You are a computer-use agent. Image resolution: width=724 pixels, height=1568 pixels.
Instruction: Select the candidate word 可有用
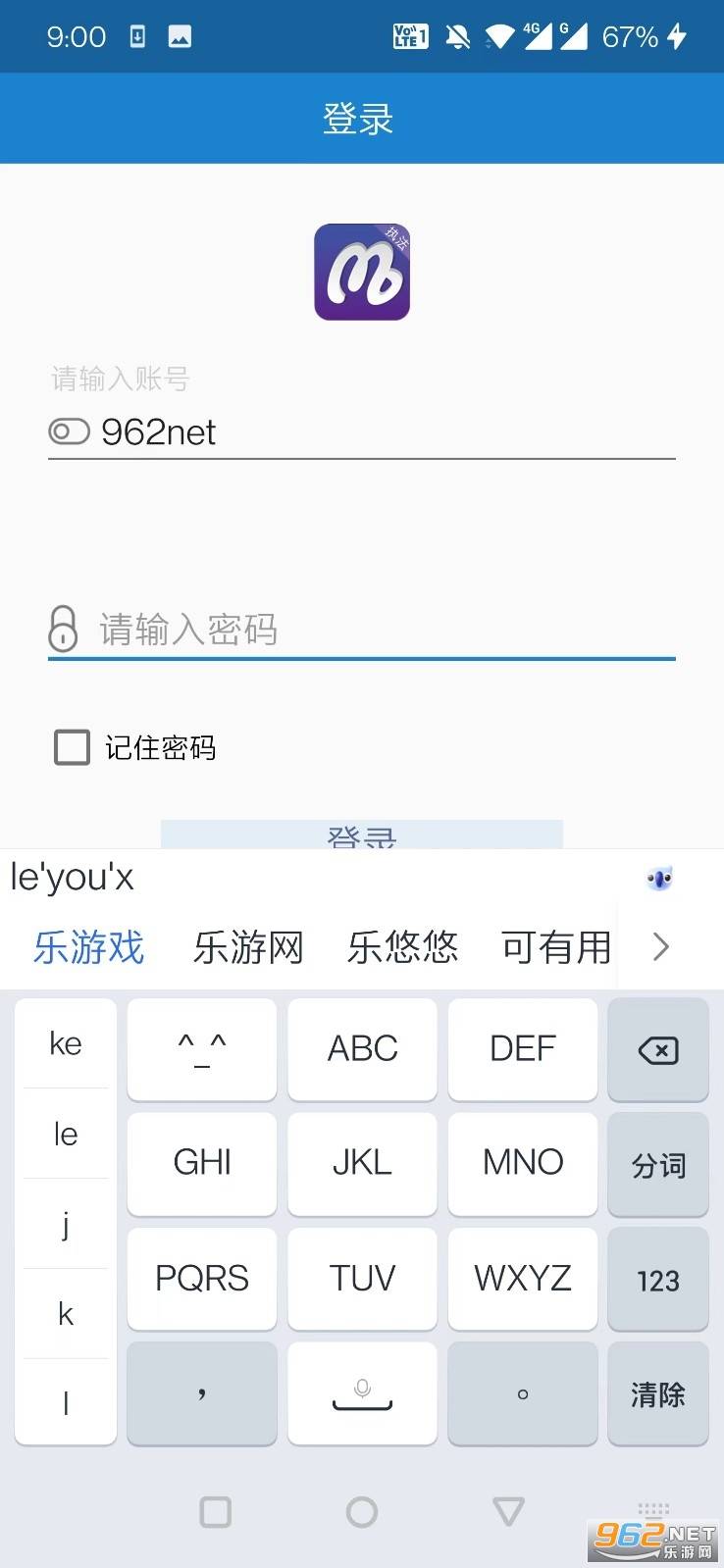[555, 947]
